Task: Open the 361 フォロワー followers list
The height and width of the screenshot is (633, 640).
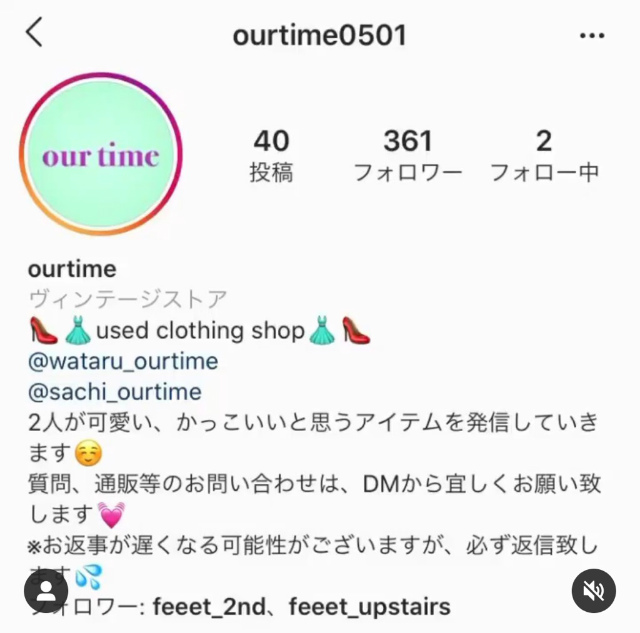Action: [407, 156]
